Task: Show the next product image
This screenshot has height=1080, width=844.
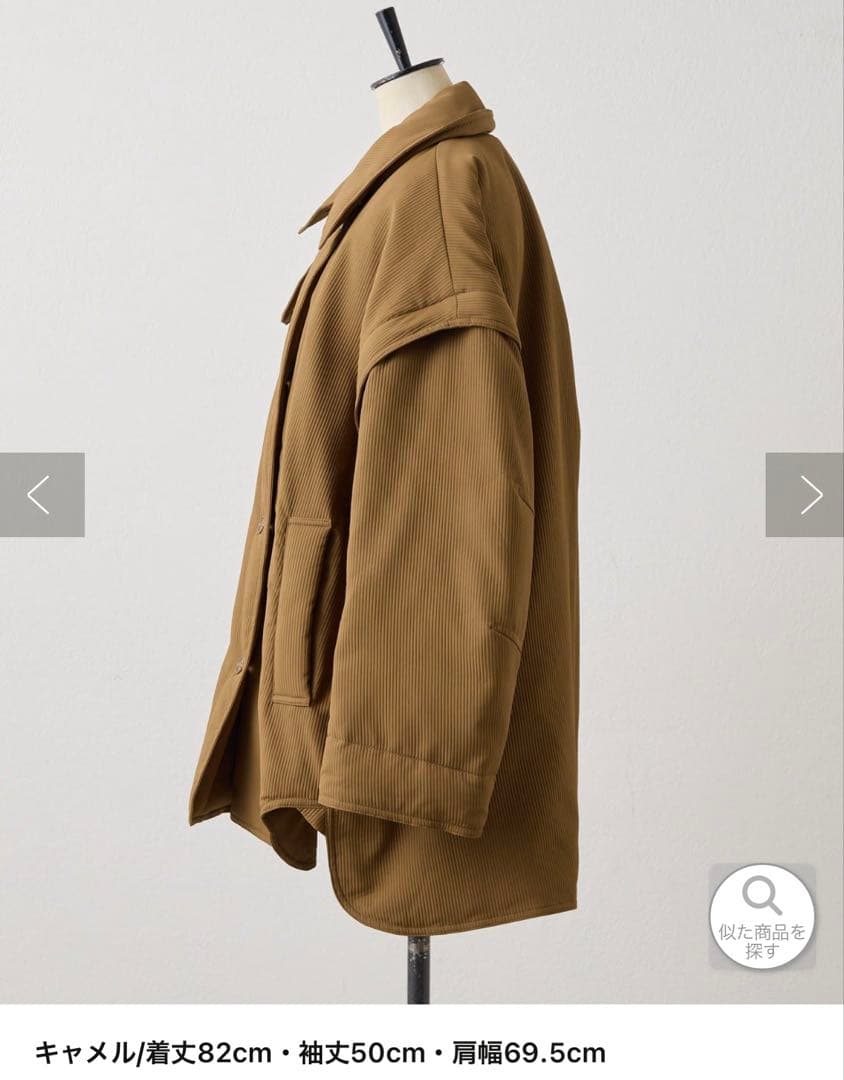Action: tap(804, 495)
